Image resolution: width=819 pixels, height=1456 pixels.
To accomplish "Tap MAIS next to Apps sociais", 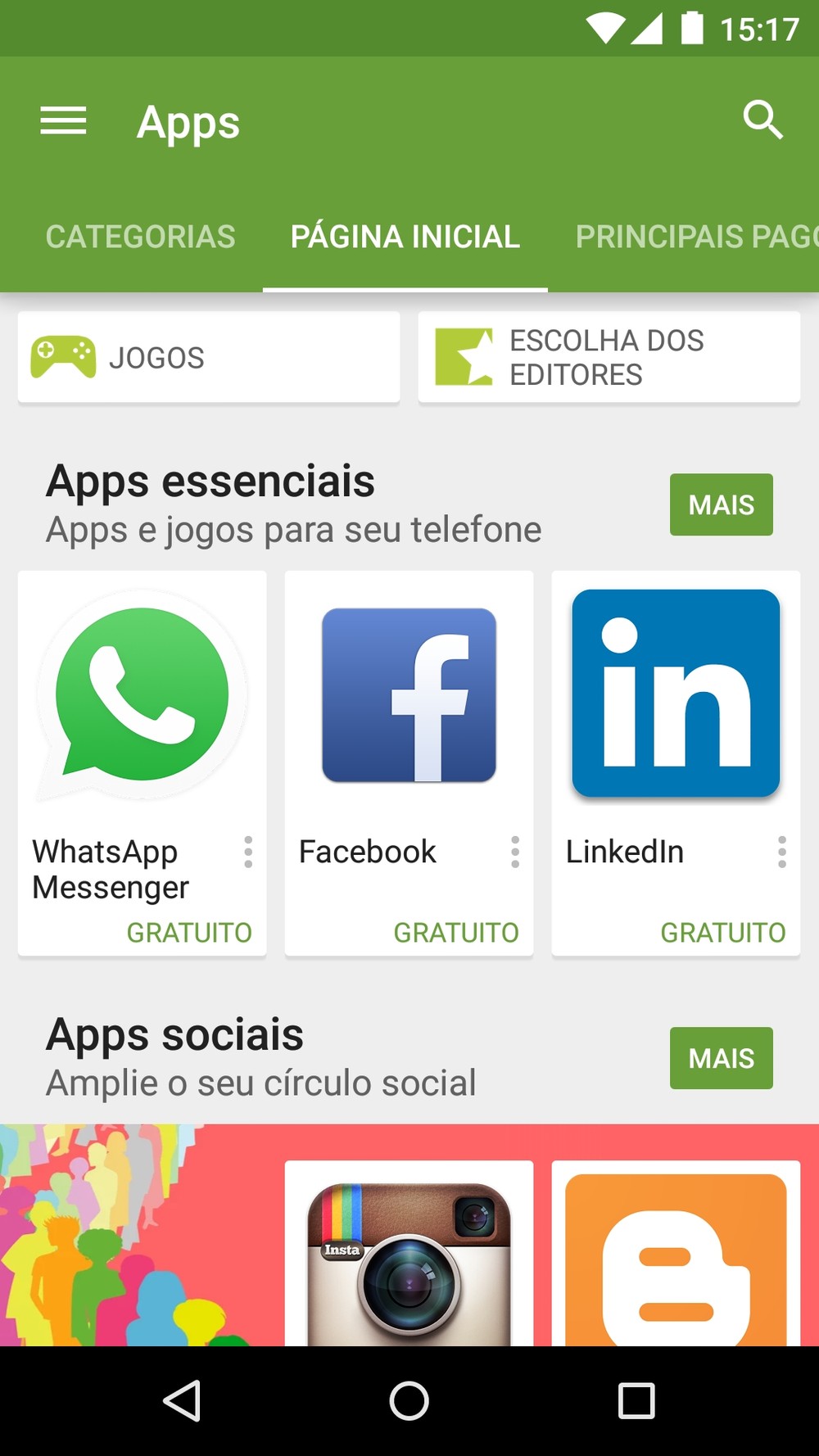I will (721, 1058).
